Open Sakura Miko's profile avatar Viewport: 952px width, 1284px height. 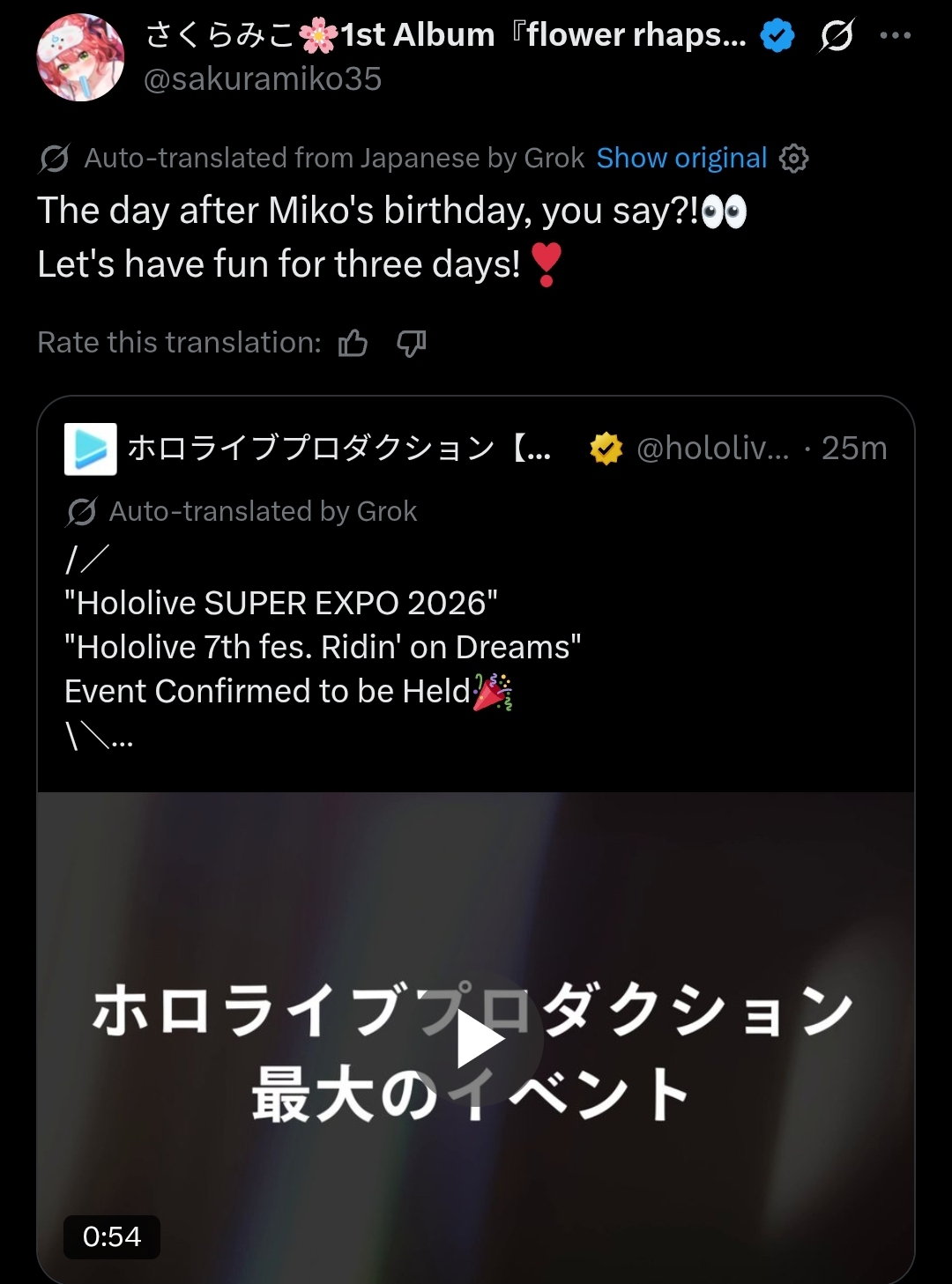click(x=80, y=57)
